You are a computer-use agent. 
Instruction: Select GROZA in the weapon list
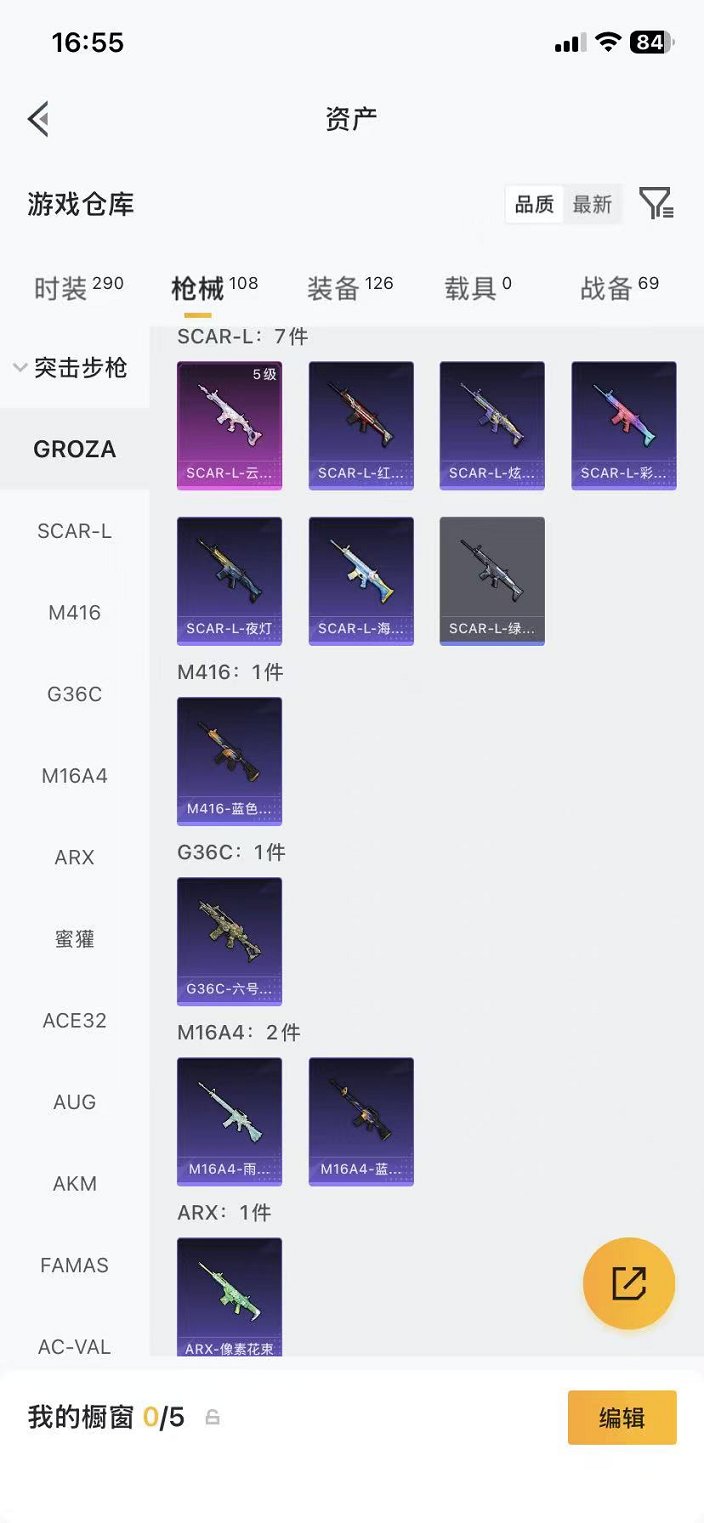[x=74, y=449]
